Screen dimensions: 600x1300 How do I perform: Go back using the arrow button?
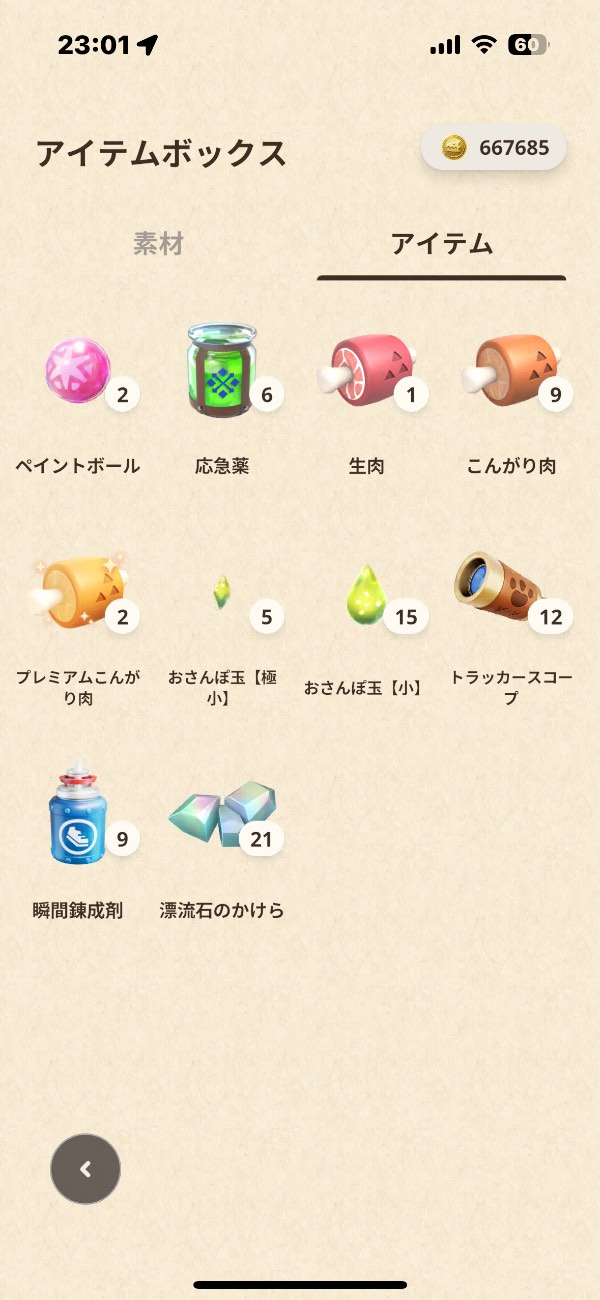tap(86, 1168)
